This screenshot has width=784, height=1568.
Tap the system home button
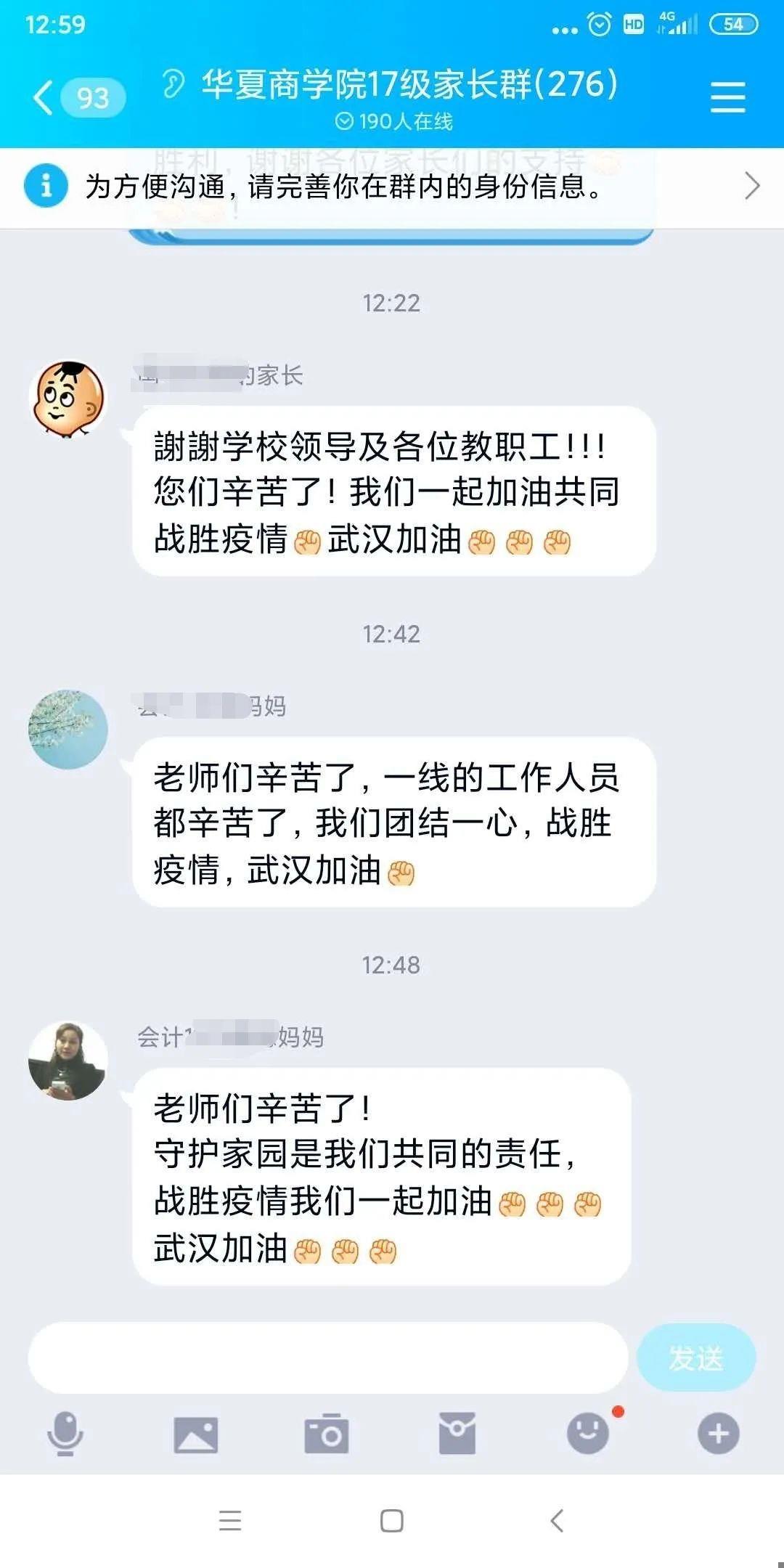tap(392, 1521)
